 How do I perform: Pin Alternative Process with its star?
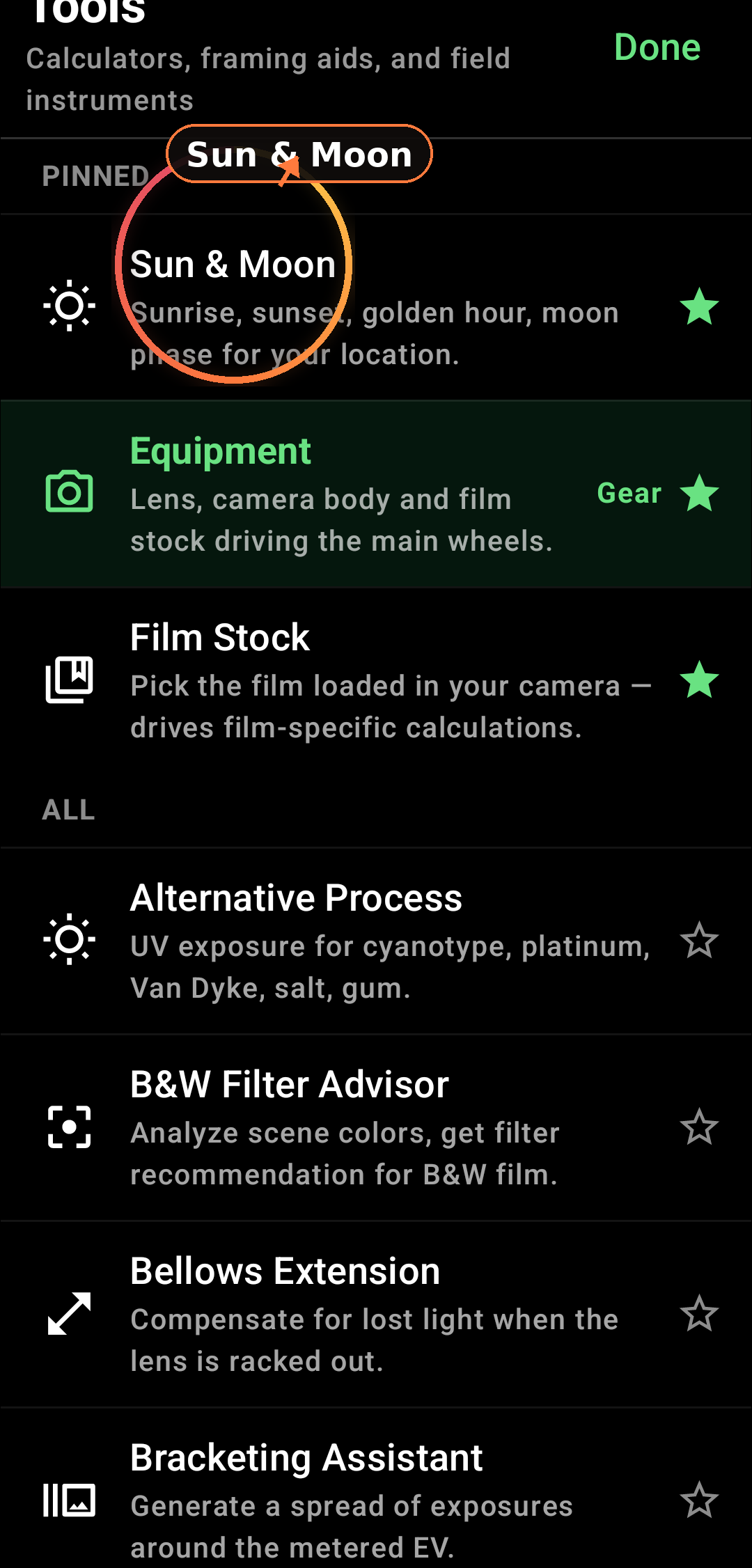click(x=699, y=941)
